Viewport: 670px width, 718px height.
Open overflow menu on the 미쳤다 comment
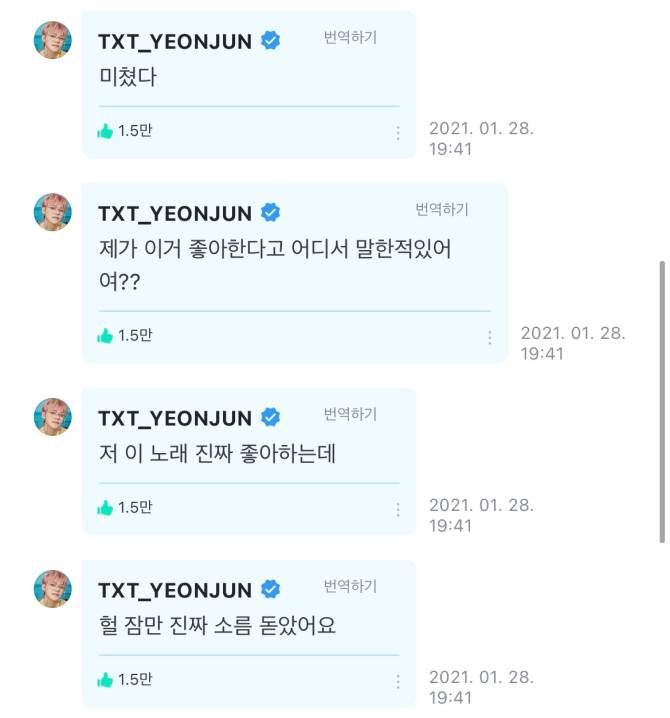(398, 133)
